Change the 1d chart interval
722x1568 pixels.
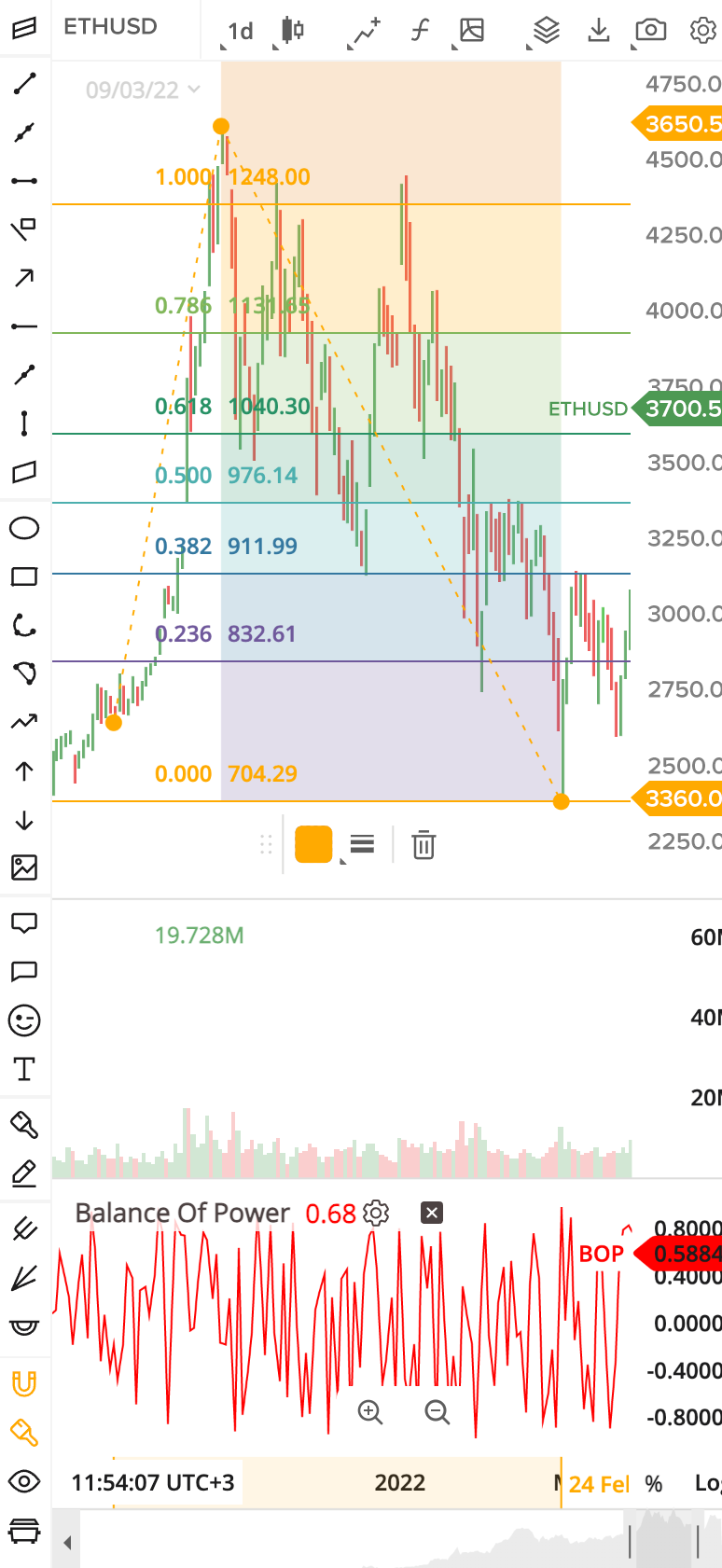pos(240,32)
